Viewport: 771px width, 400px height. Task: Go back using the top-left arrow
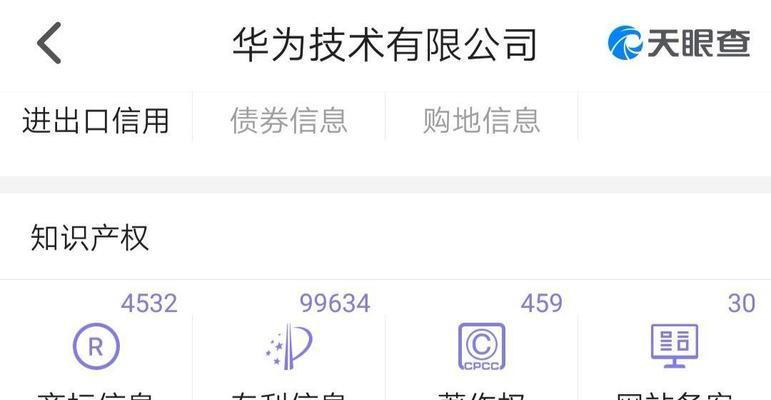(x=48, y=44)
